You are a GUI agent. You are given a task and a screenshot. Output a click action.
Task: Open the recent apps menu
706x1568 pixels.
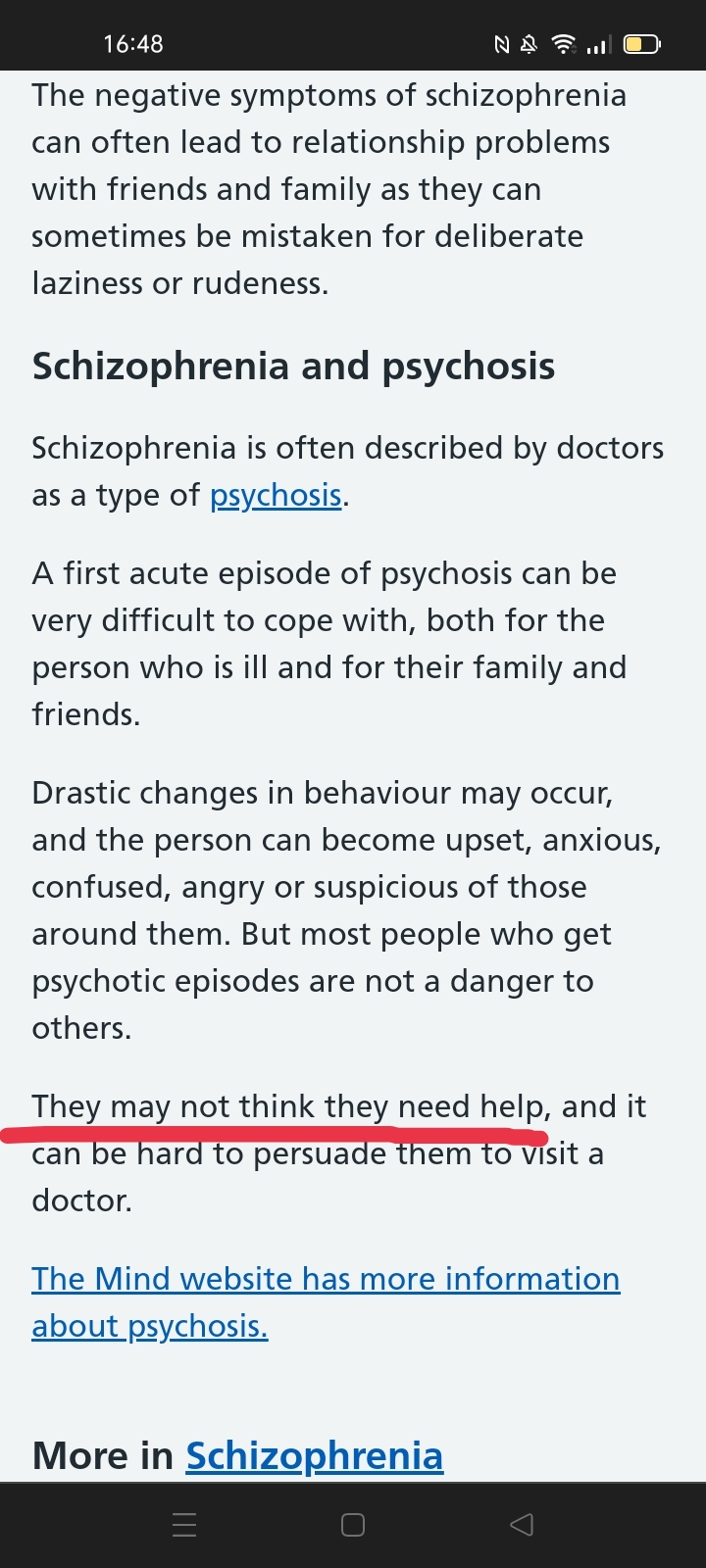(x=184, y=1524)
